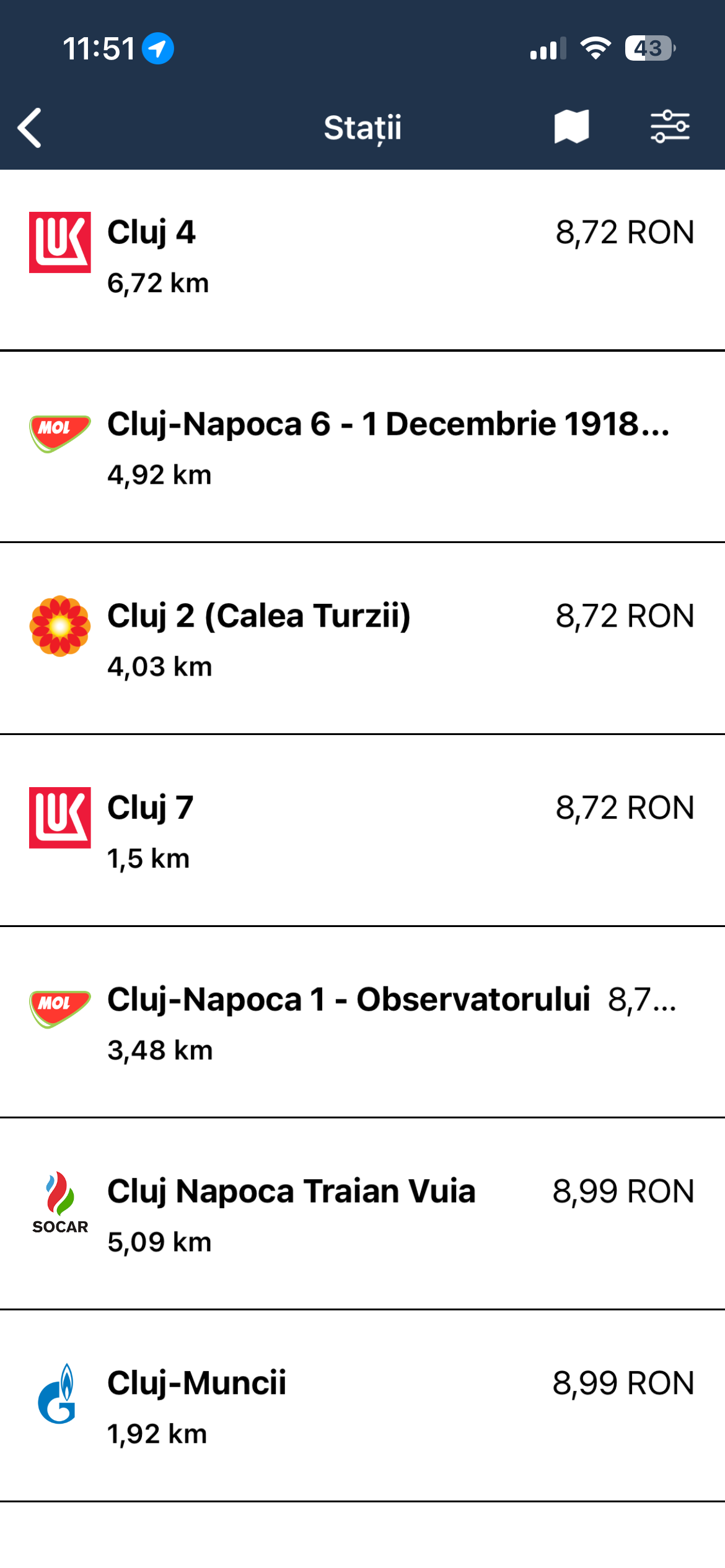
Task: Select Cluj Napoca Traian Vuia station
Action: click(x=362, y=1214)
